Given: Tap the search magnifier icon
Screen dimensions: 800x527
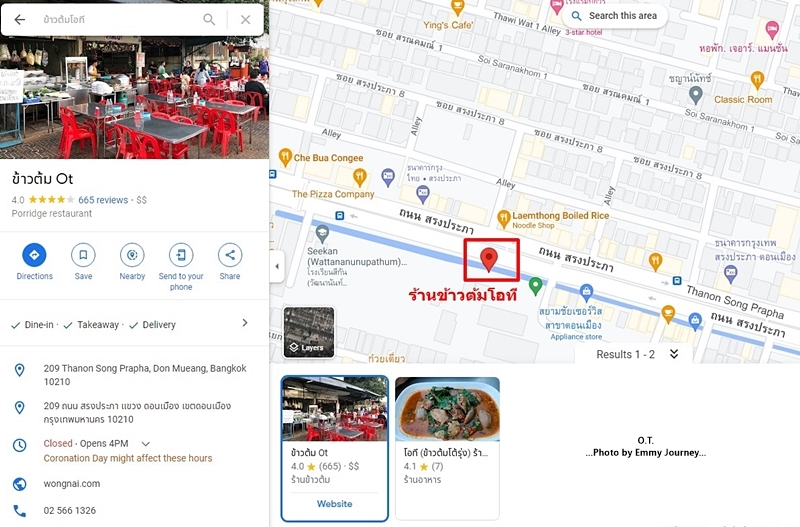Looking at the screenshot, I should click(x=209, y=19).
